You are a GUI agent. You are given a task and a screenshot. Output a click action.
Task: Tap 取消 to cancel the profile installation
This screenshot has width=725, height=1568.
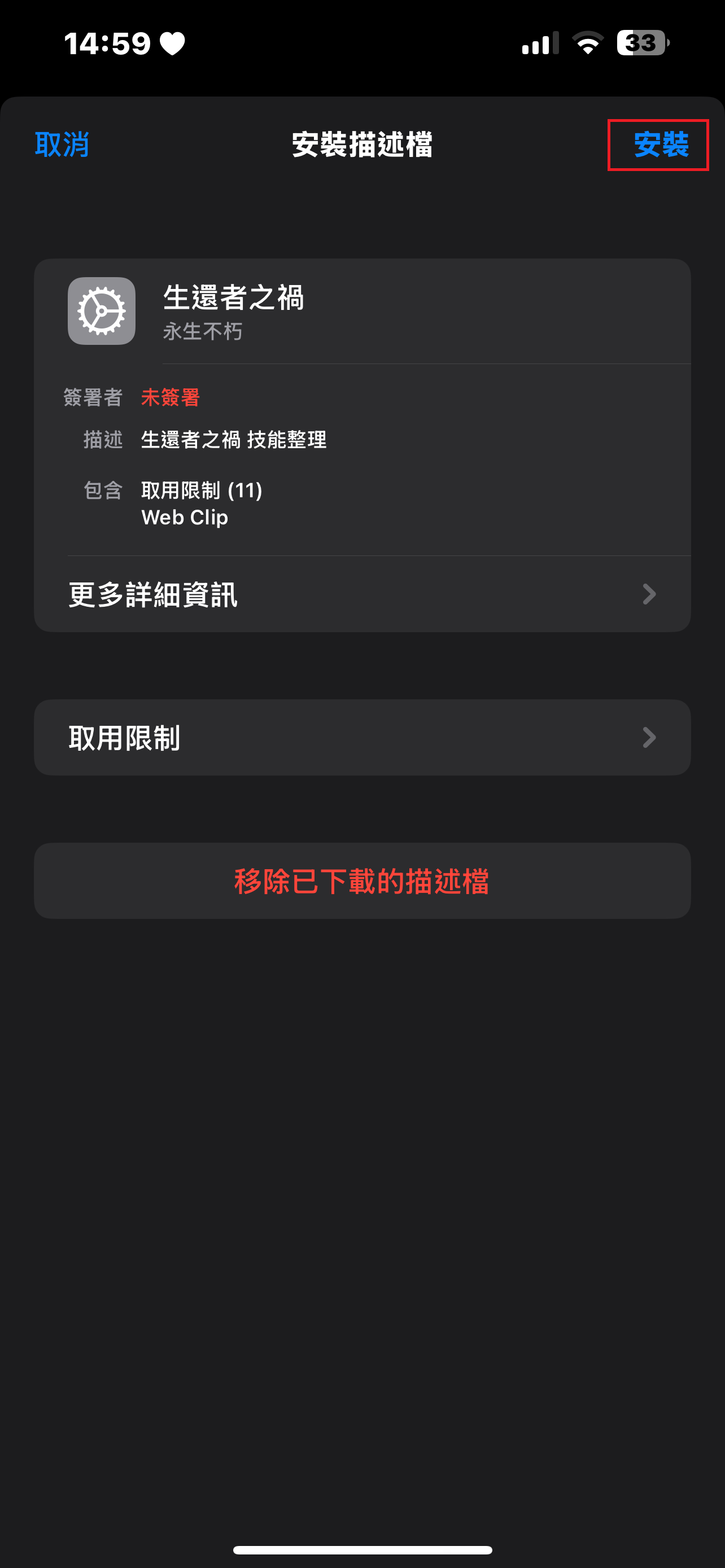[62, 145]
